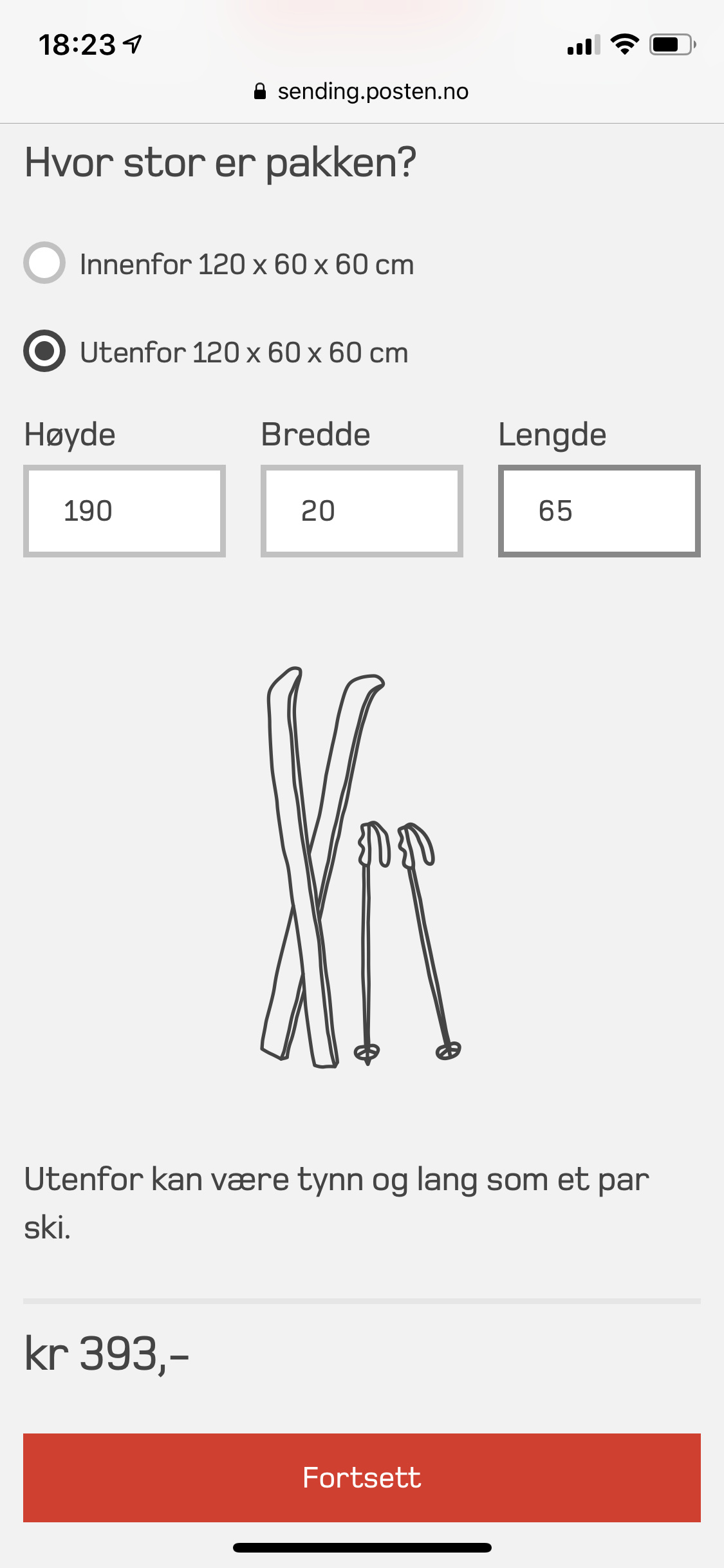This screenshot has width=724, height=1568.
Task: Tap the Bredde input field
Action: point(362,511)
